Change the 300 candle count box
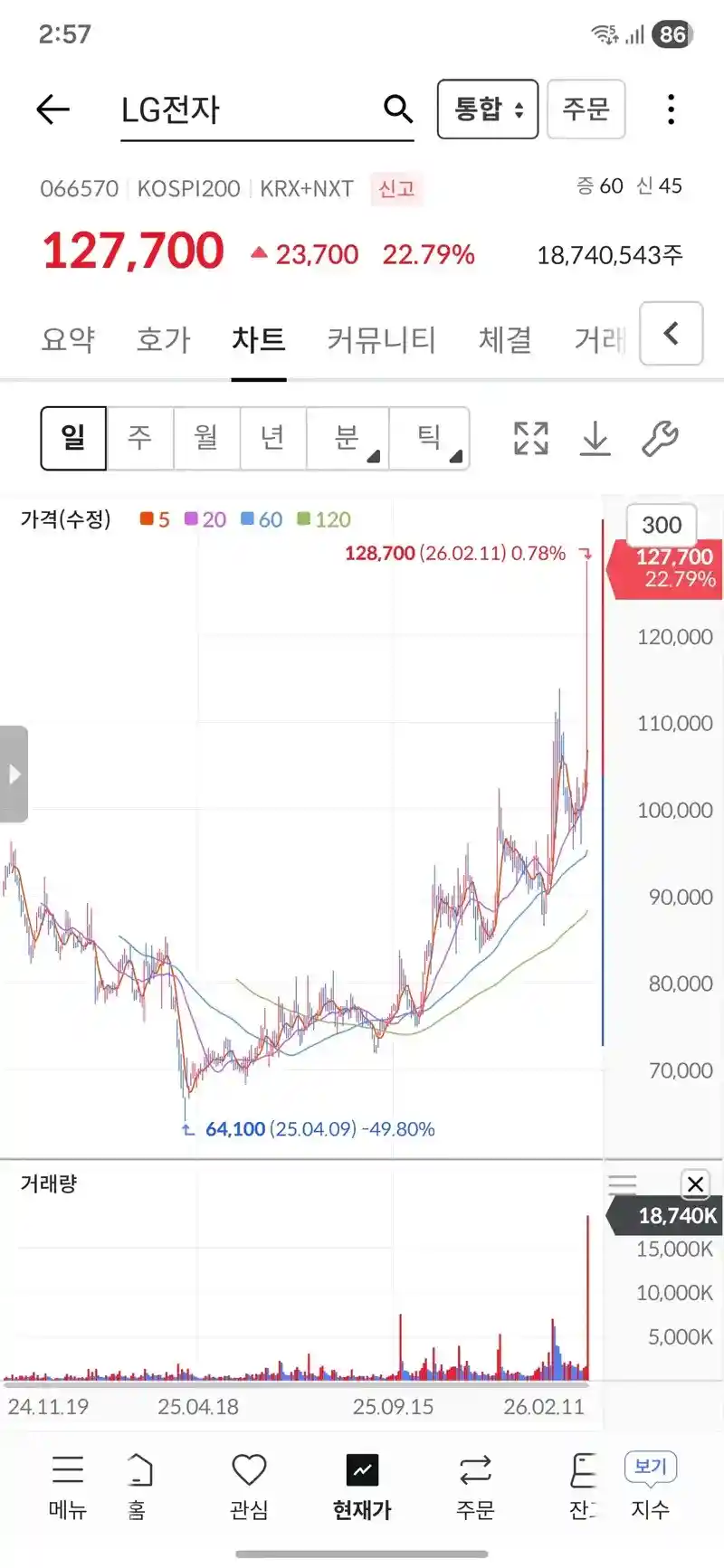The width and height of the screenshot is (724, 1568). tap(662, 524)
